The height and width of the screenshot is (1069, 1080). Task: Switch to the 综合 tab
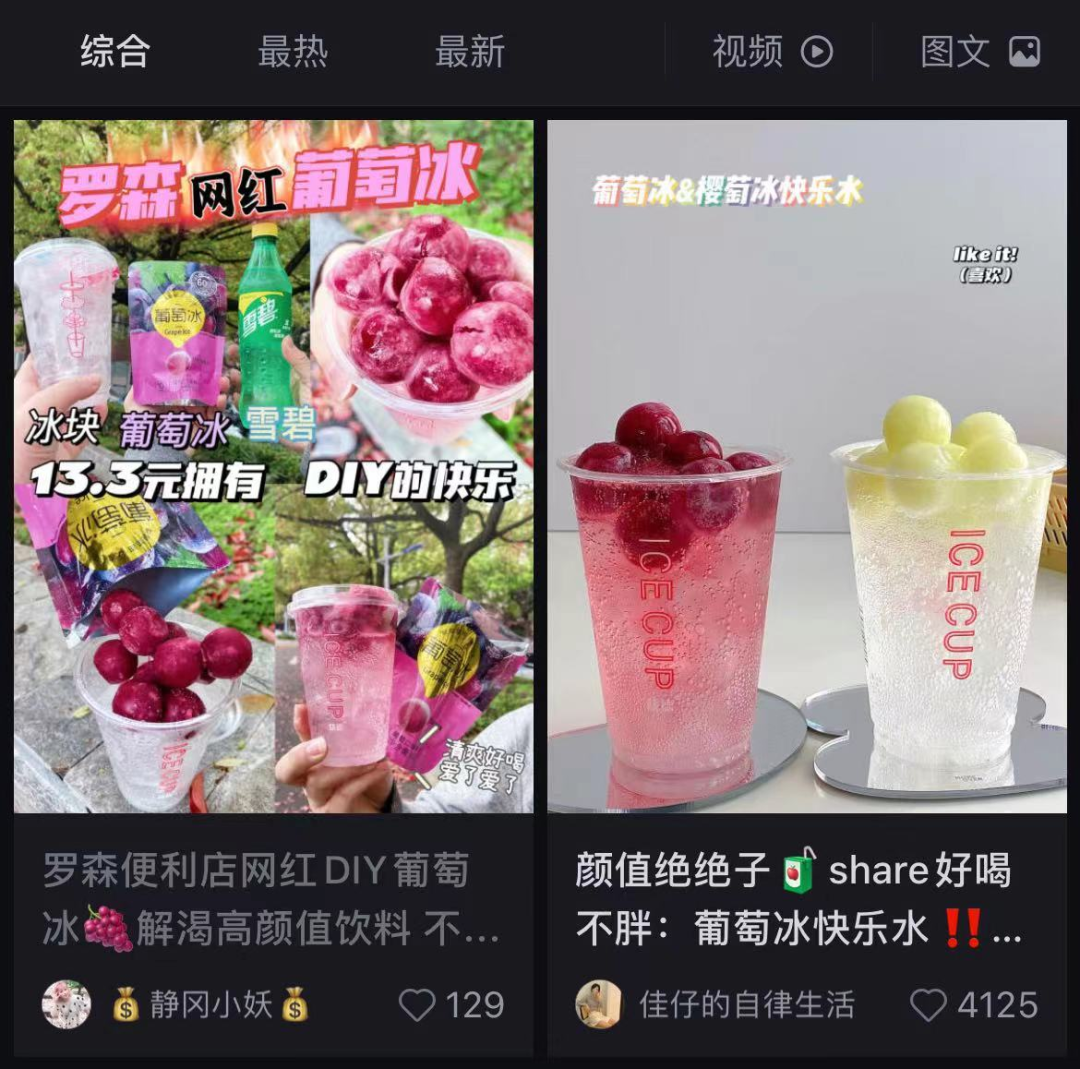(x=115, y=52)
